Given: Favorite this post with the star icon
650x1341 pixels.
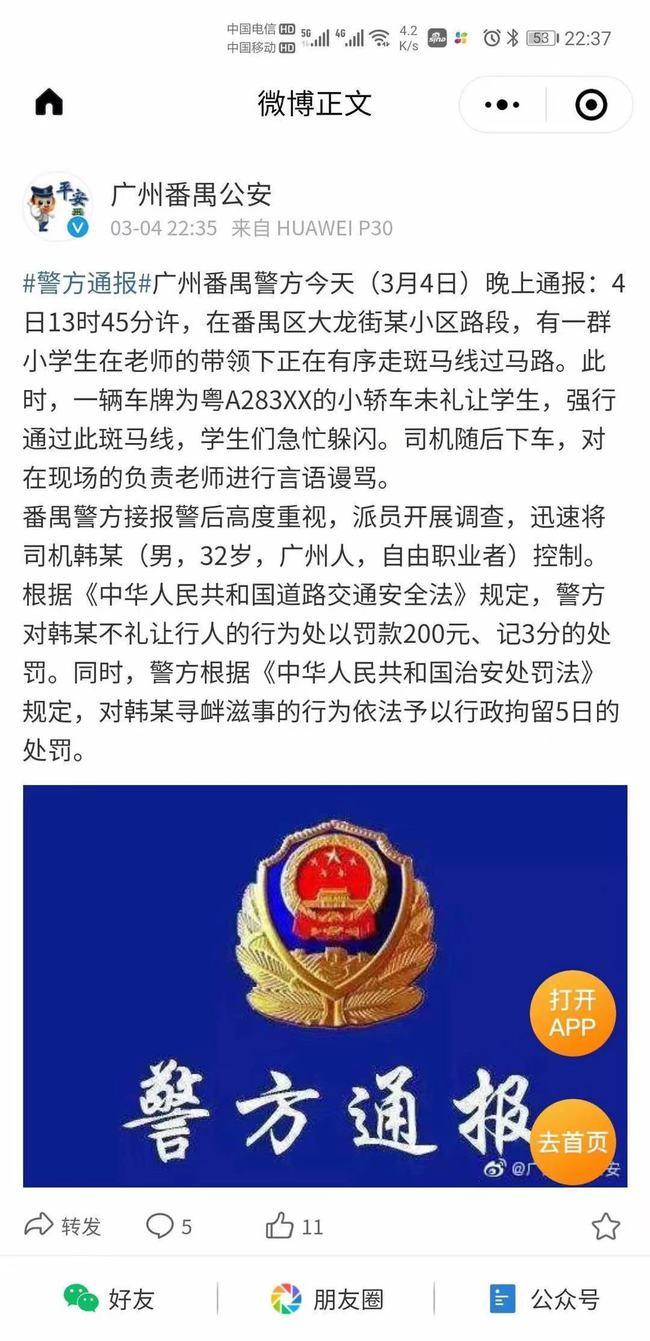Looking at the screenshot, I should click(605, 1226).
